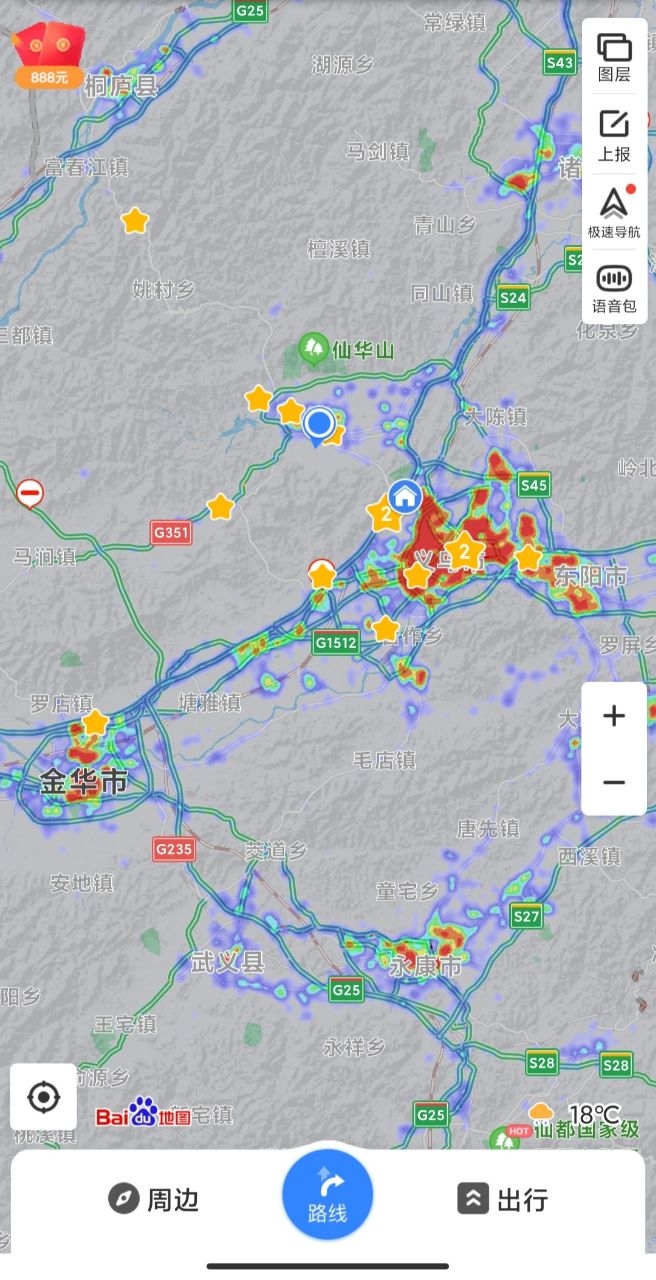The image size is (656, 1280).
Task: Start route planning with 路线
Action: pyautogui.click(x=327, y=1196)
